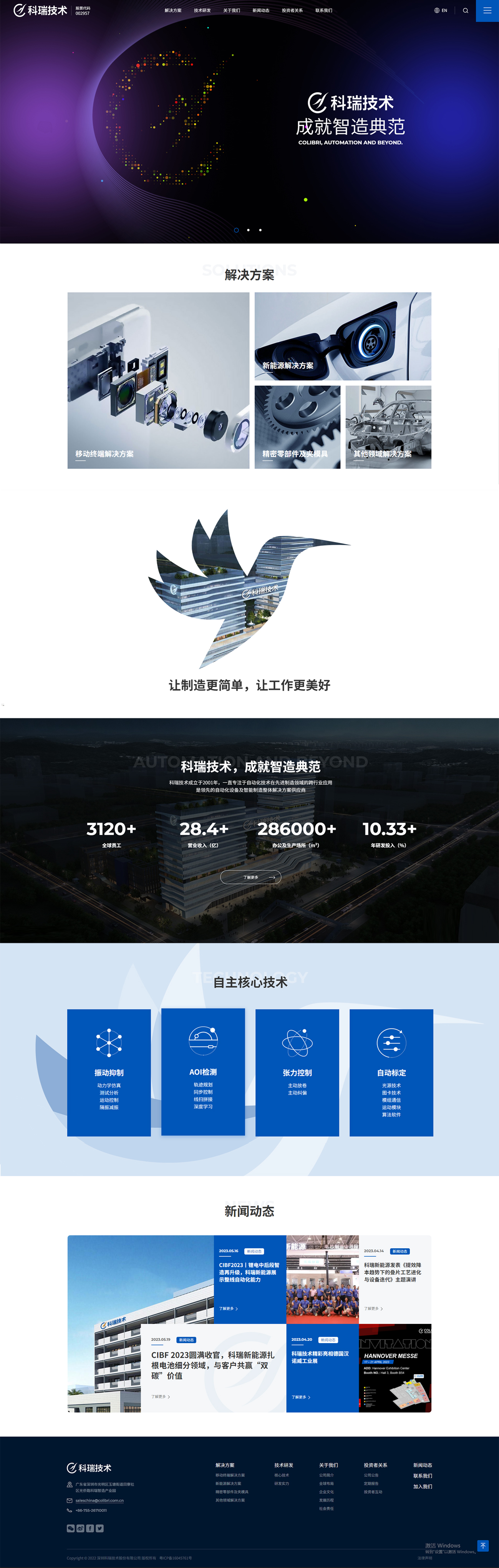Open 加入我们 link in footer
Image resolution: width=499 pixels, height=1568 pixels.
click(422, 1487)
